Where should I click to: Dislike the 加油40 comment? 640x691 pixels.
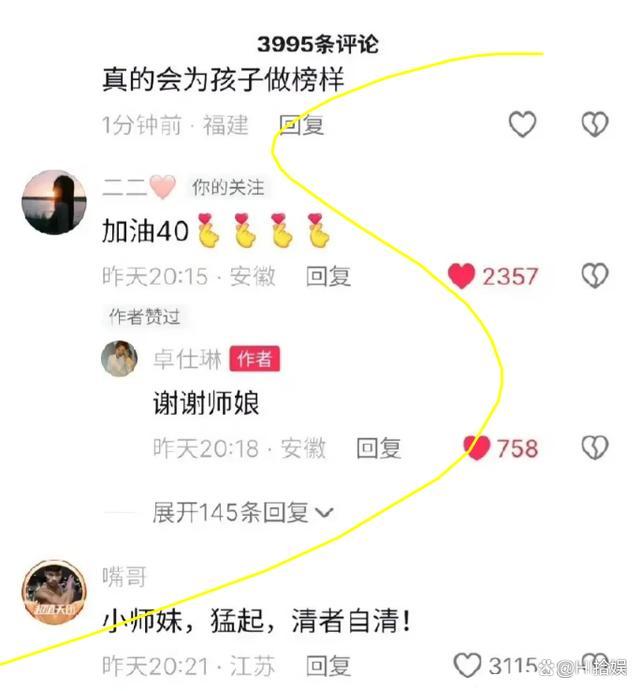tap(595, 276)
